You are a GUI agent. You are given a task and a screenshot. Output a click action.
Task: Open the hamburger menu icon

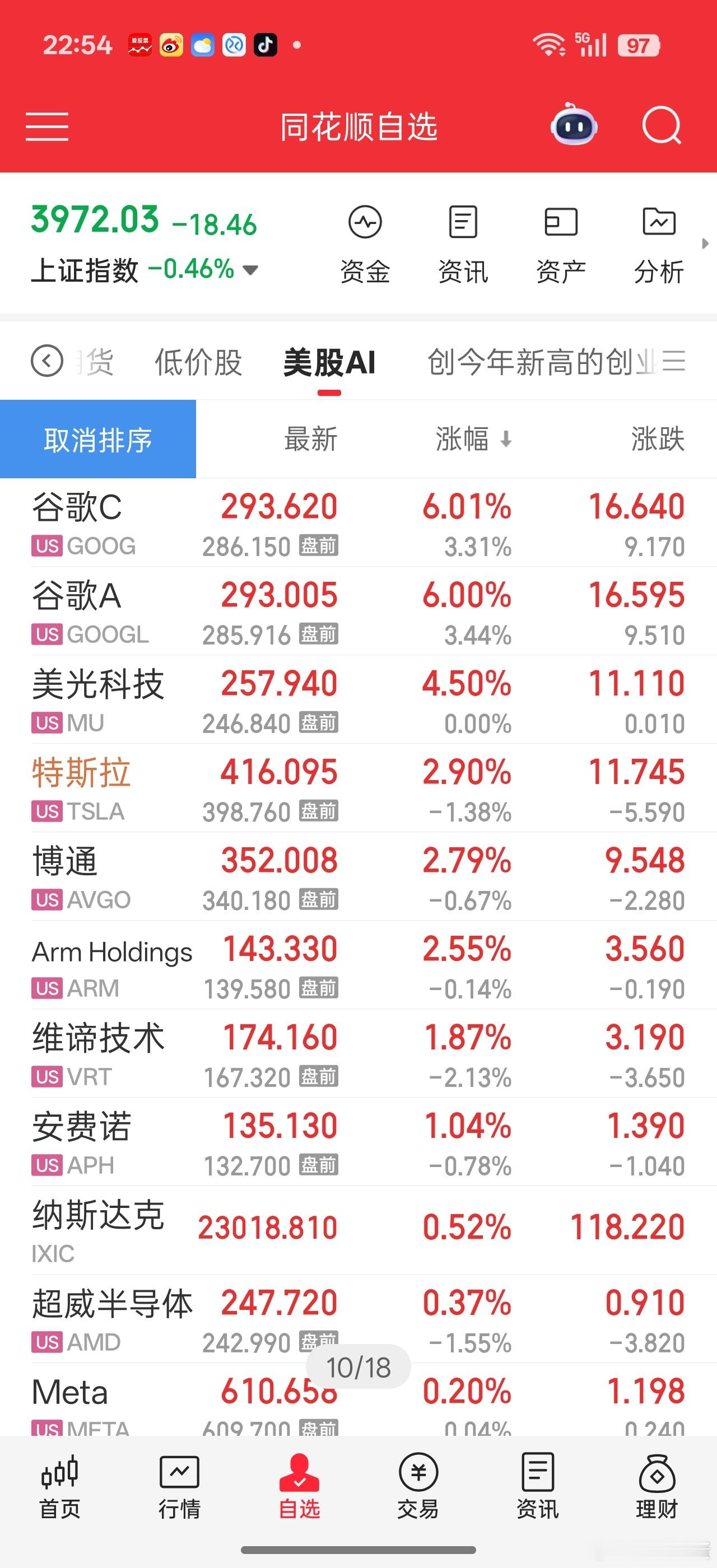coord(46,125)
